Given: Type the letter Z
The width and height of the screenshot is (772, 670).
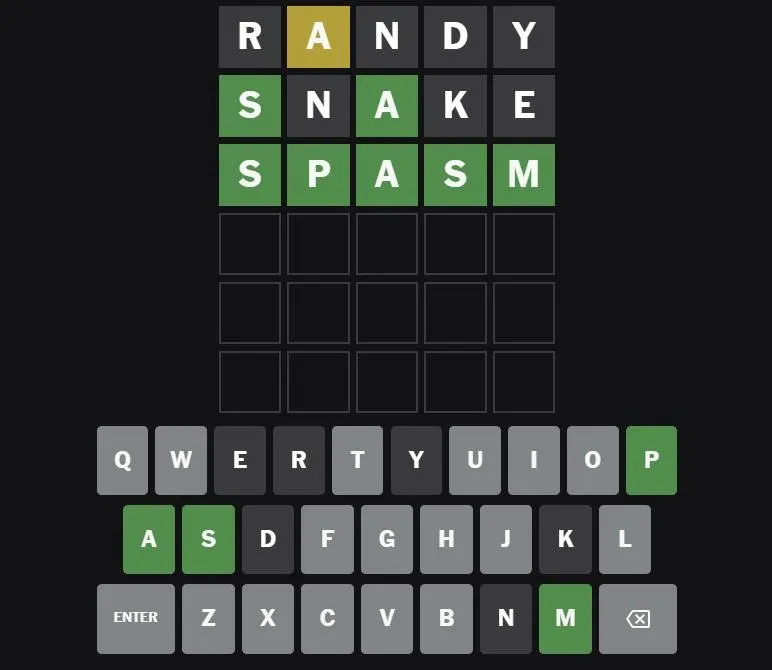Looking at the screenshot, I should tap(208, 618).
